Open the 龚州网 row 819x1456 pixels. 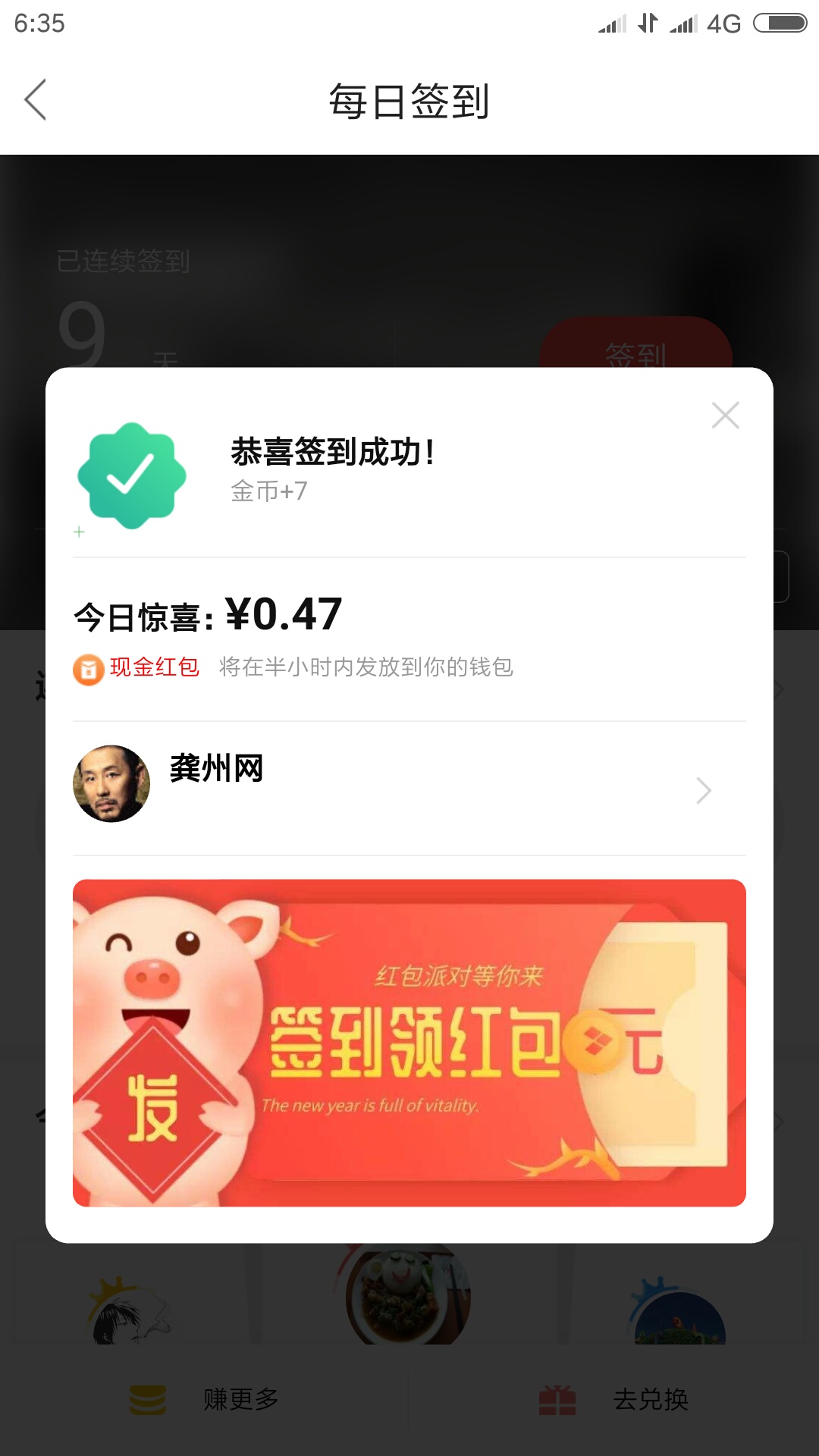409,787
